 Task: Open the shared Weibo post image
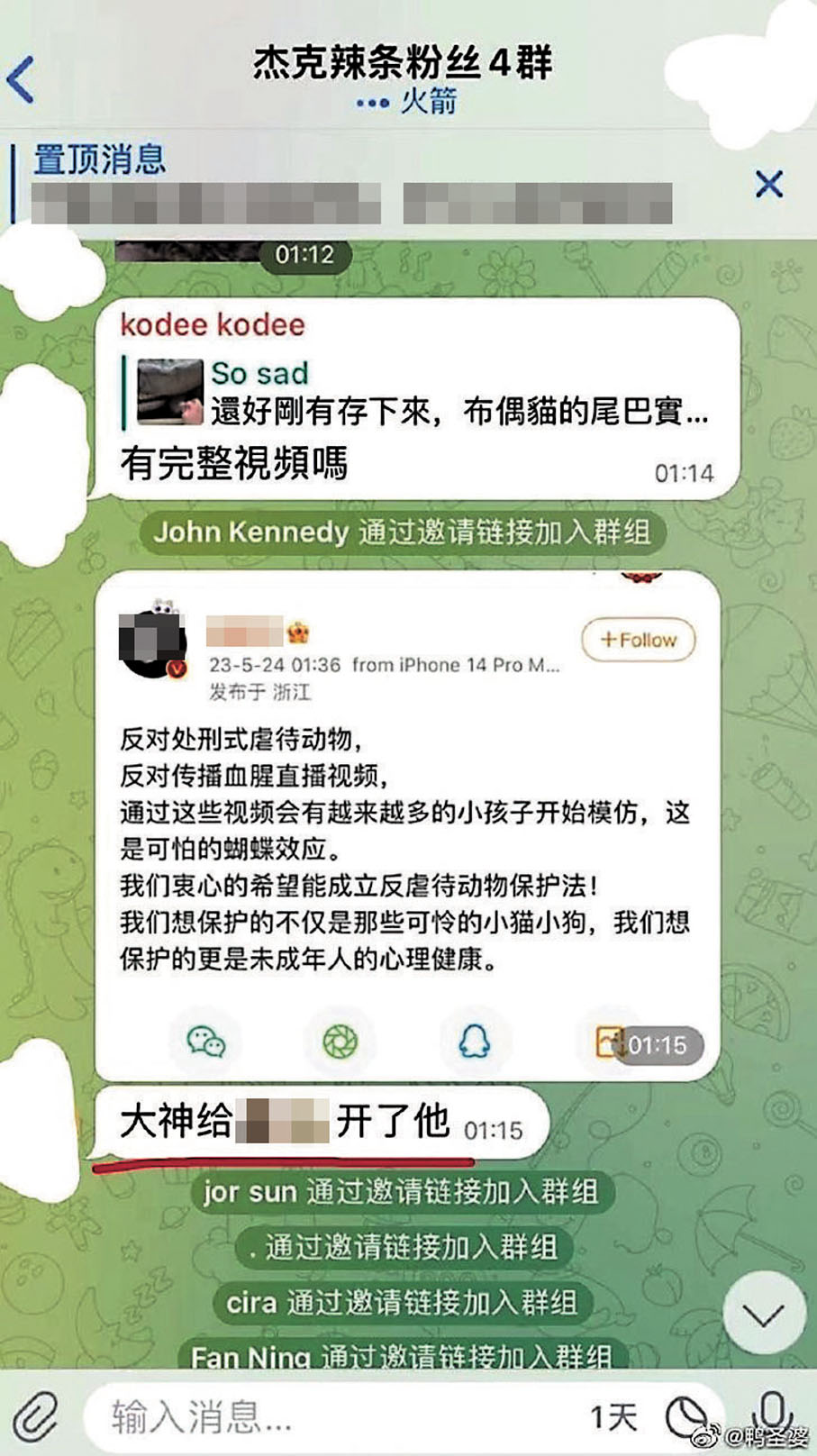click(407, 824)
